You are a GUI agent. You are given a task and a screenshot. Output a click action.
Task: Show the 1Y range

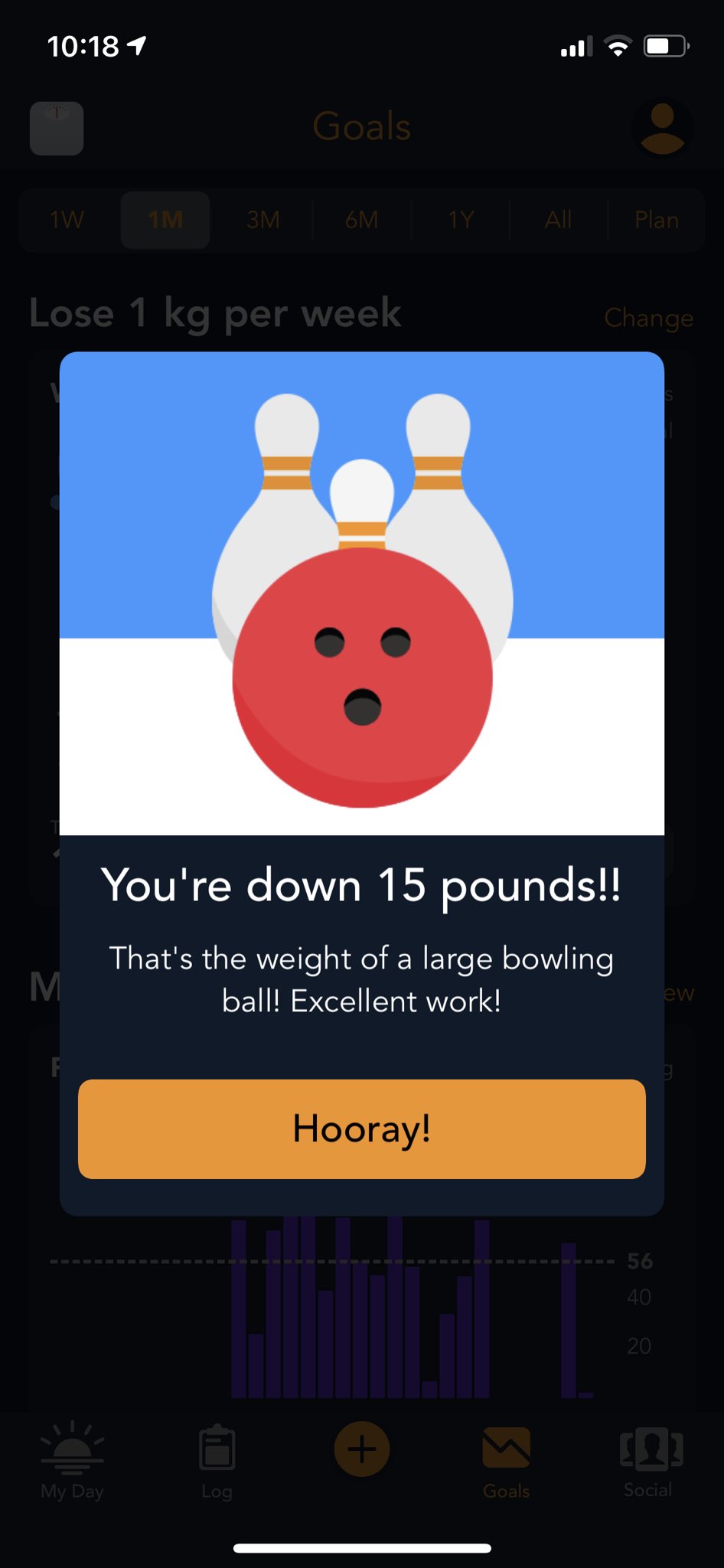click(x=460, y=220)
